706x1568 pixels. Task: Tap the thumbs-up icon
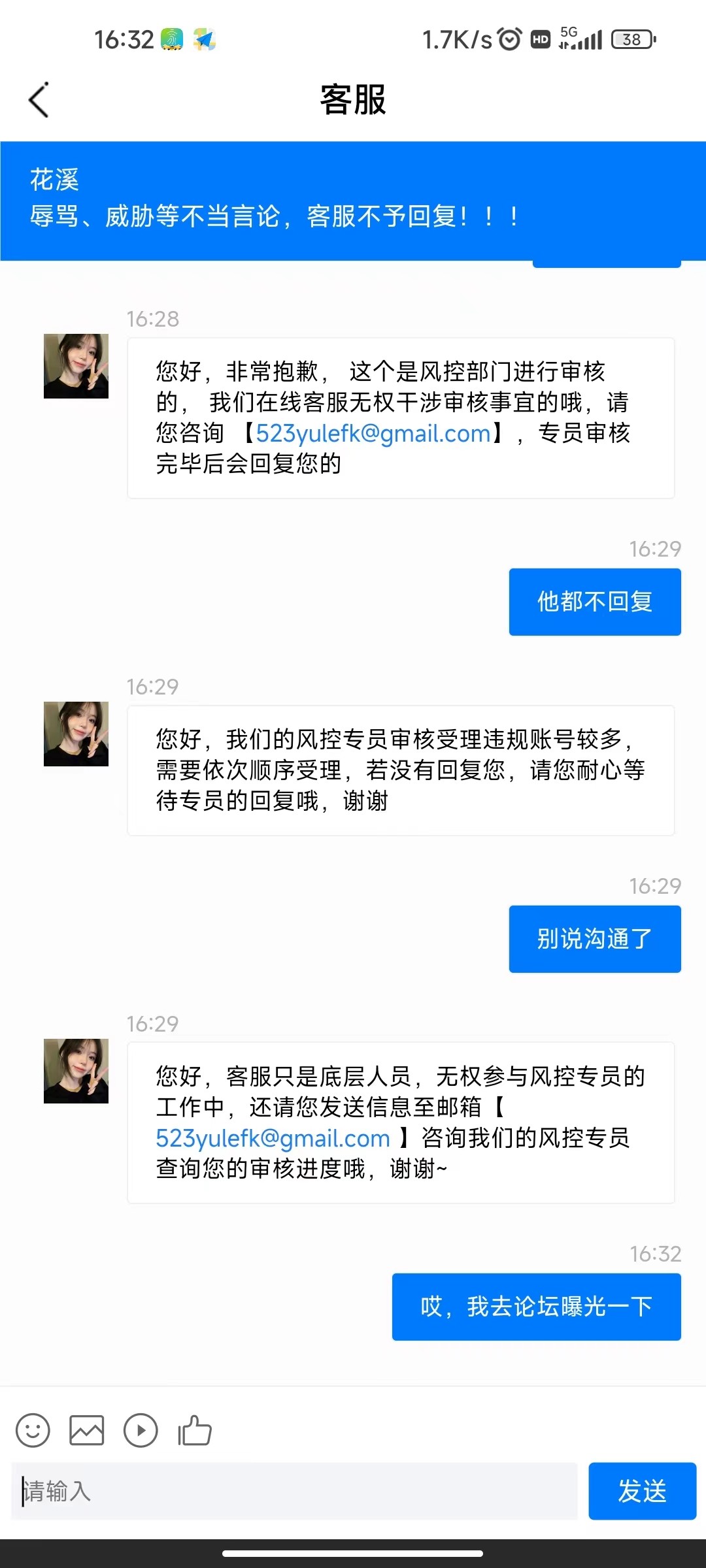(195, 1430)
